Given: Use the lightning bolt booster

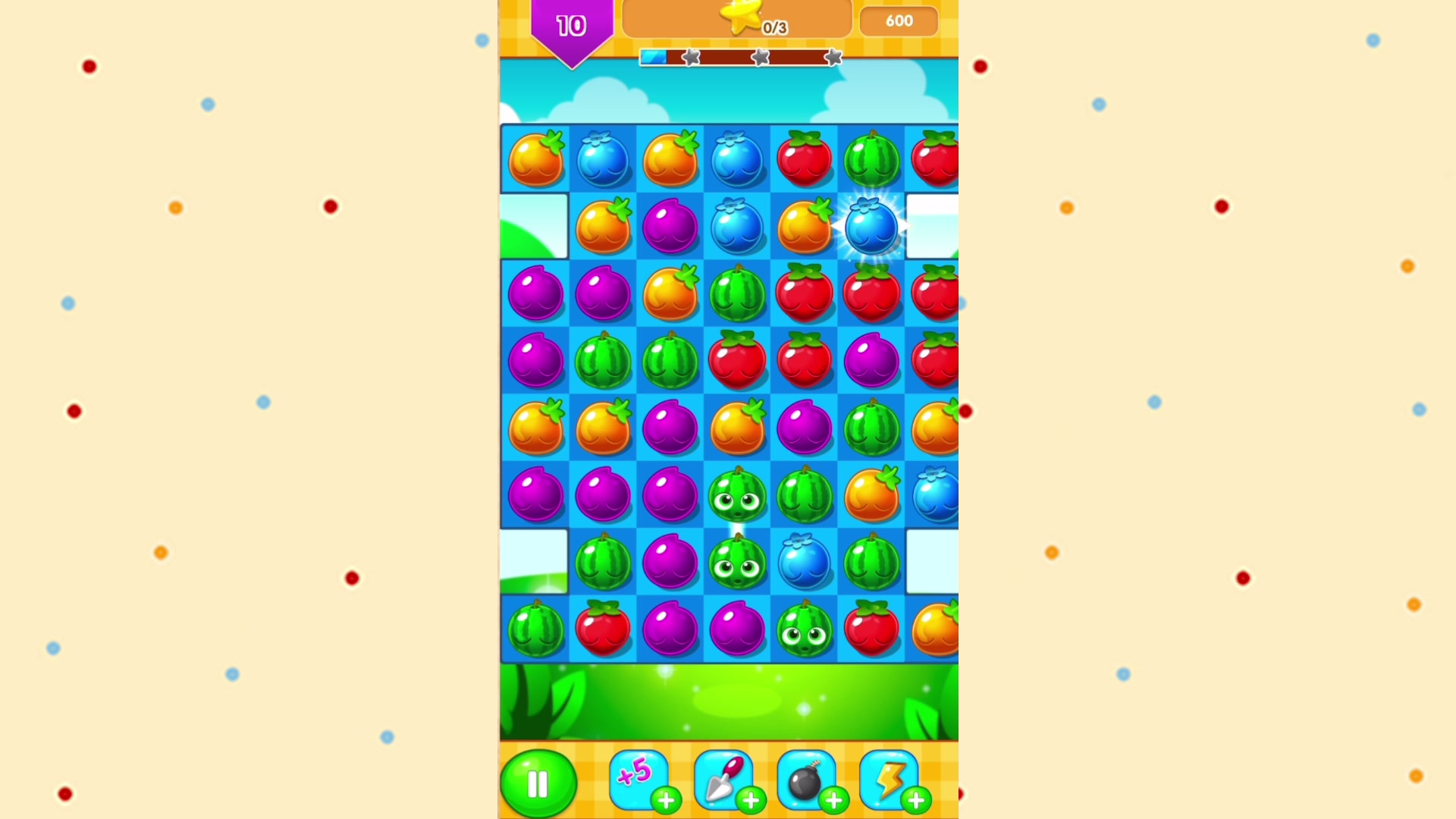Looking at the screenshot, I should click(889, 779).
